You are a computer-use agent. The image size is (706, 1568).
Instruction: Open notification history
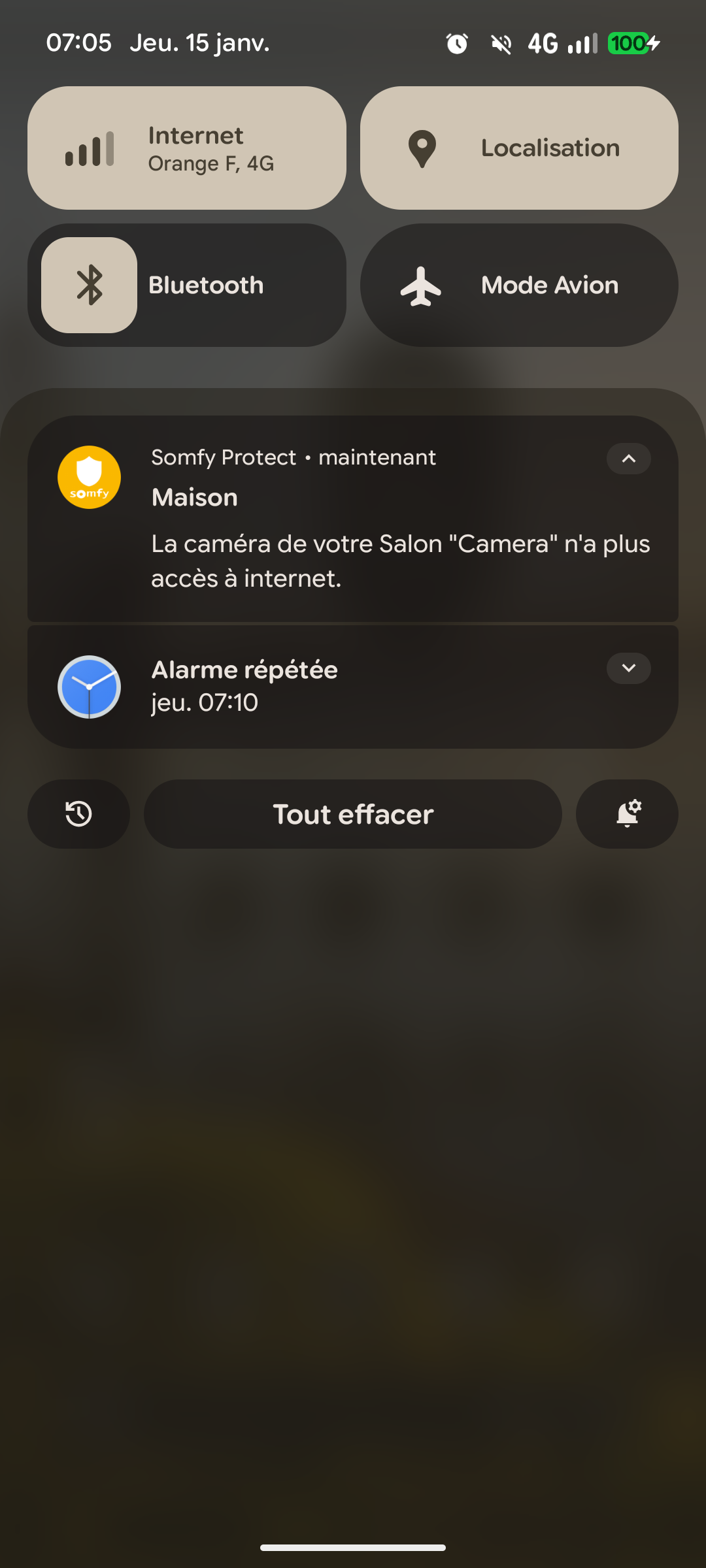[x=78, y=814]
